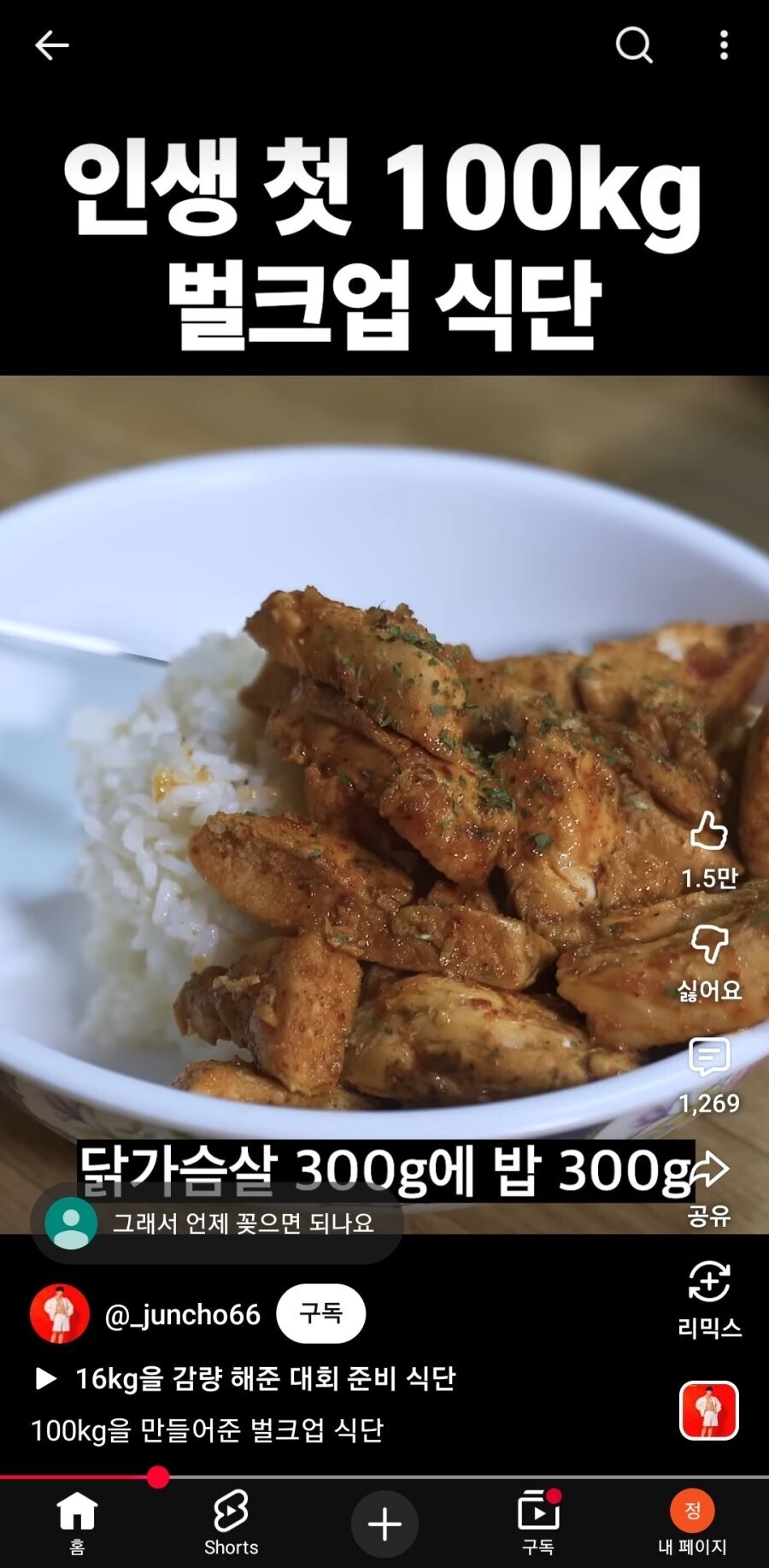Share this Short (공유)
Viewport: 769px width, 1568px height.
click(709, 1170)
